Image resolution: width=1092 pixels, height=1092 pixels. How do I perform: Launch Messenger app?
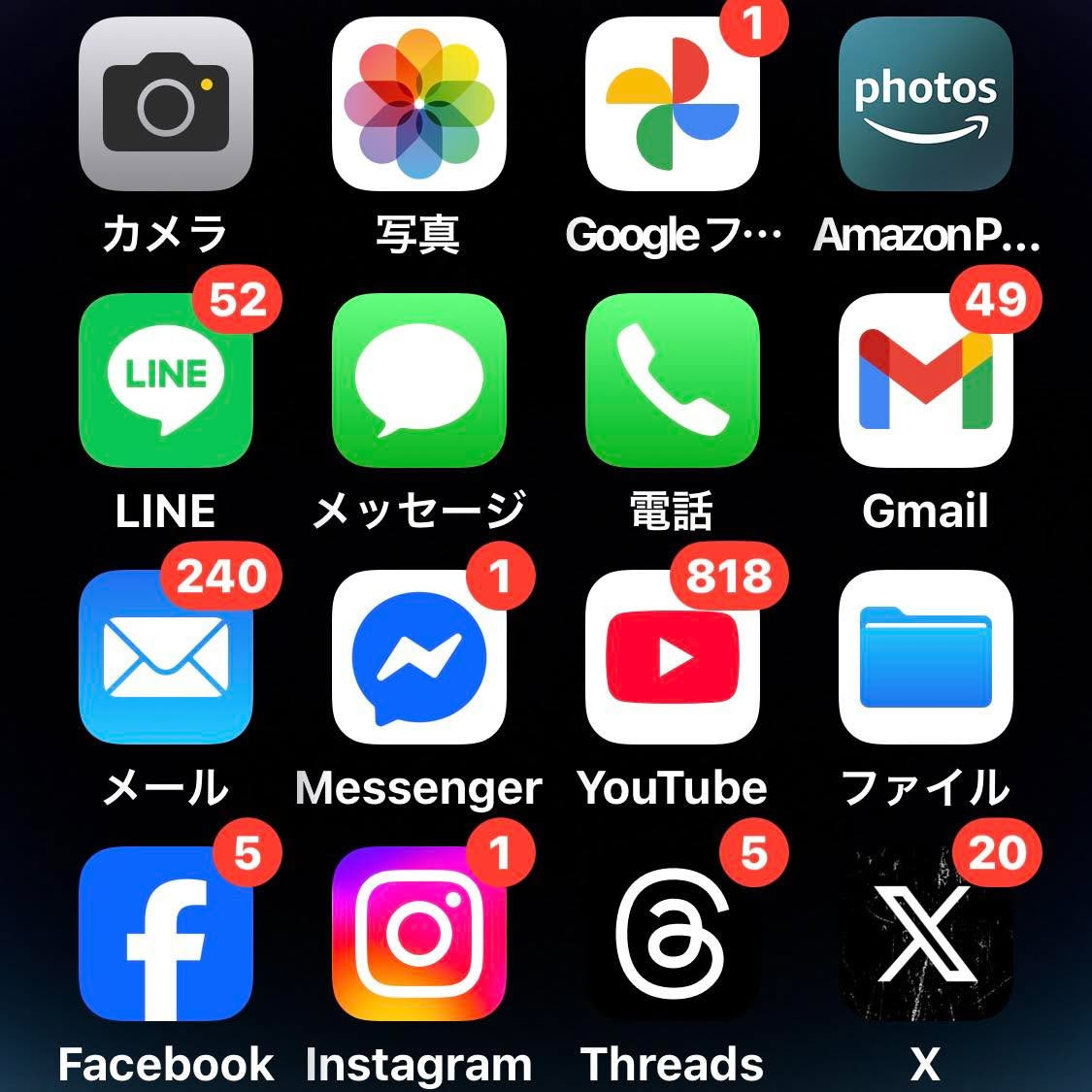[x=418, y=657]
